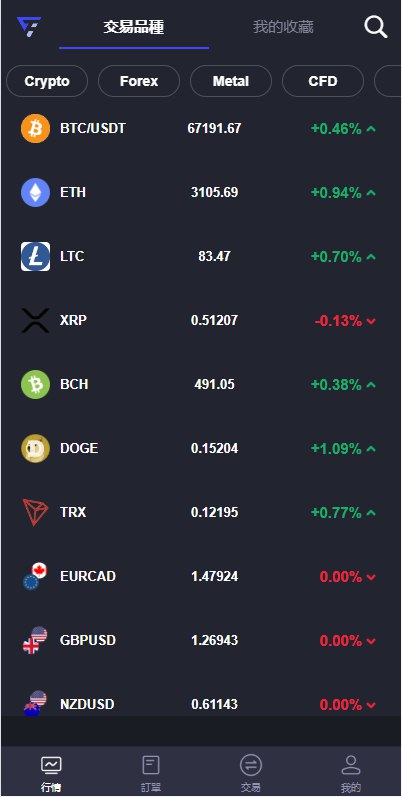The height and width of the screenshot is (797, 402).
Task: Select the 交易品種 tab
Action: pos(134,27)
